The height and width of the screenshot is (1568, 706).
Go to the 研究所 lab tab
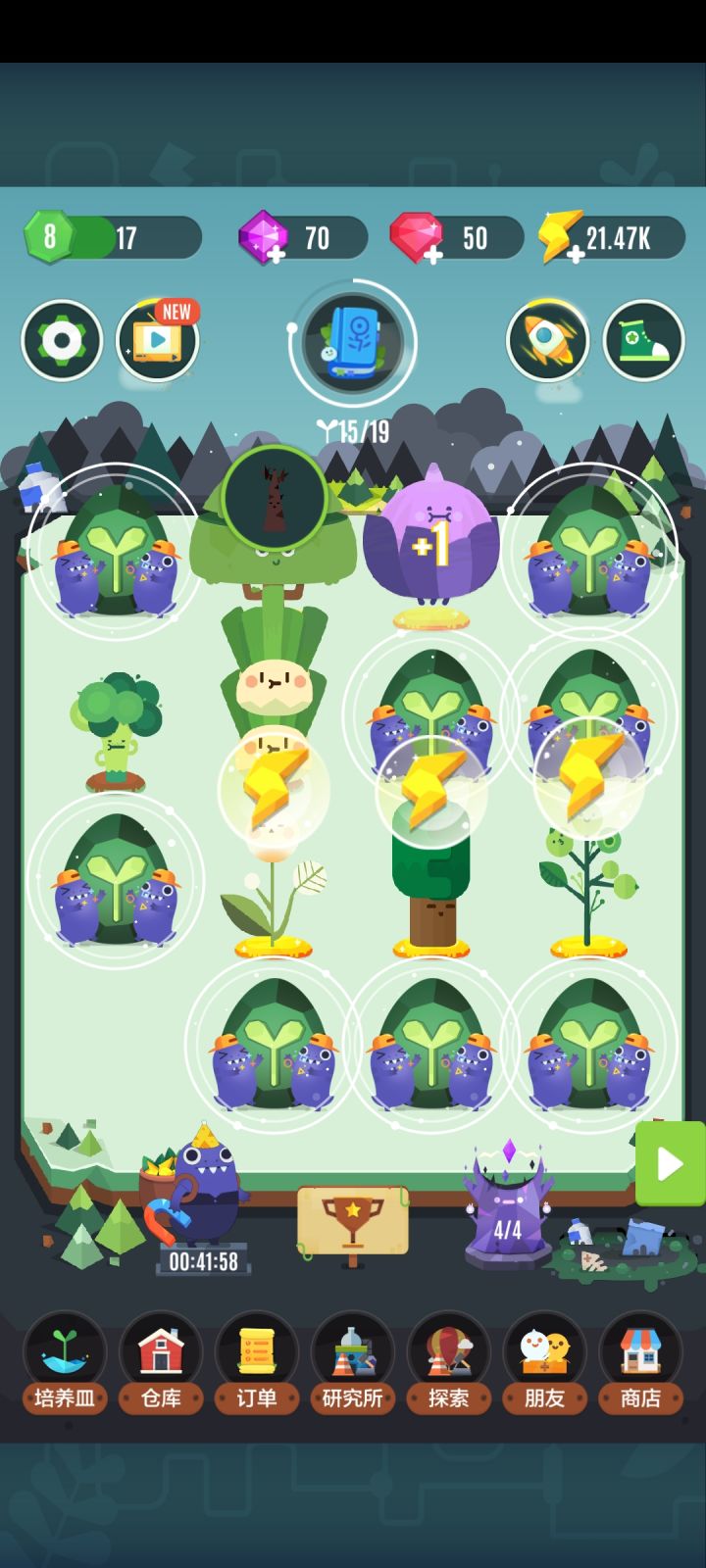click(x=353, y=1364)
